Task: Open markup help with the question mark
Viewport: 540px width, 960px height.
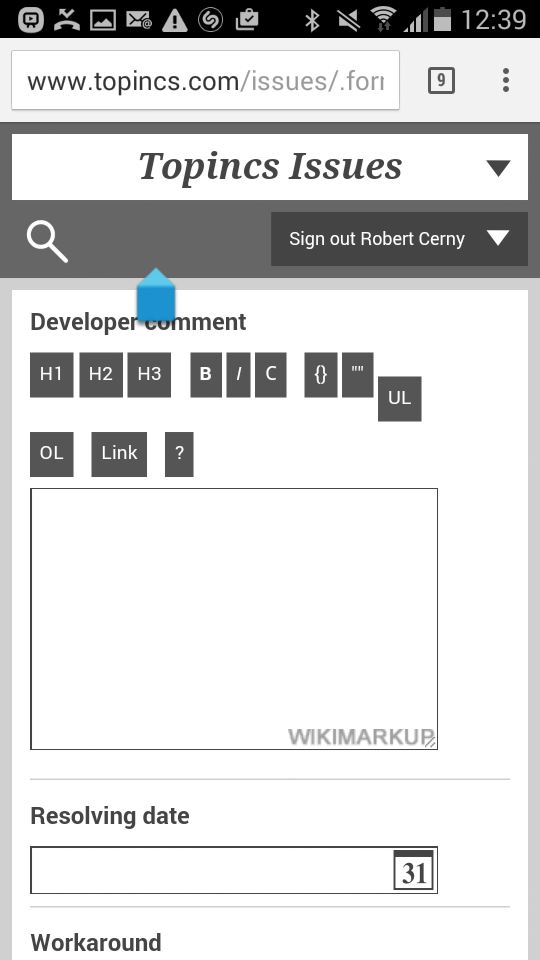Action: pos(179,454)
